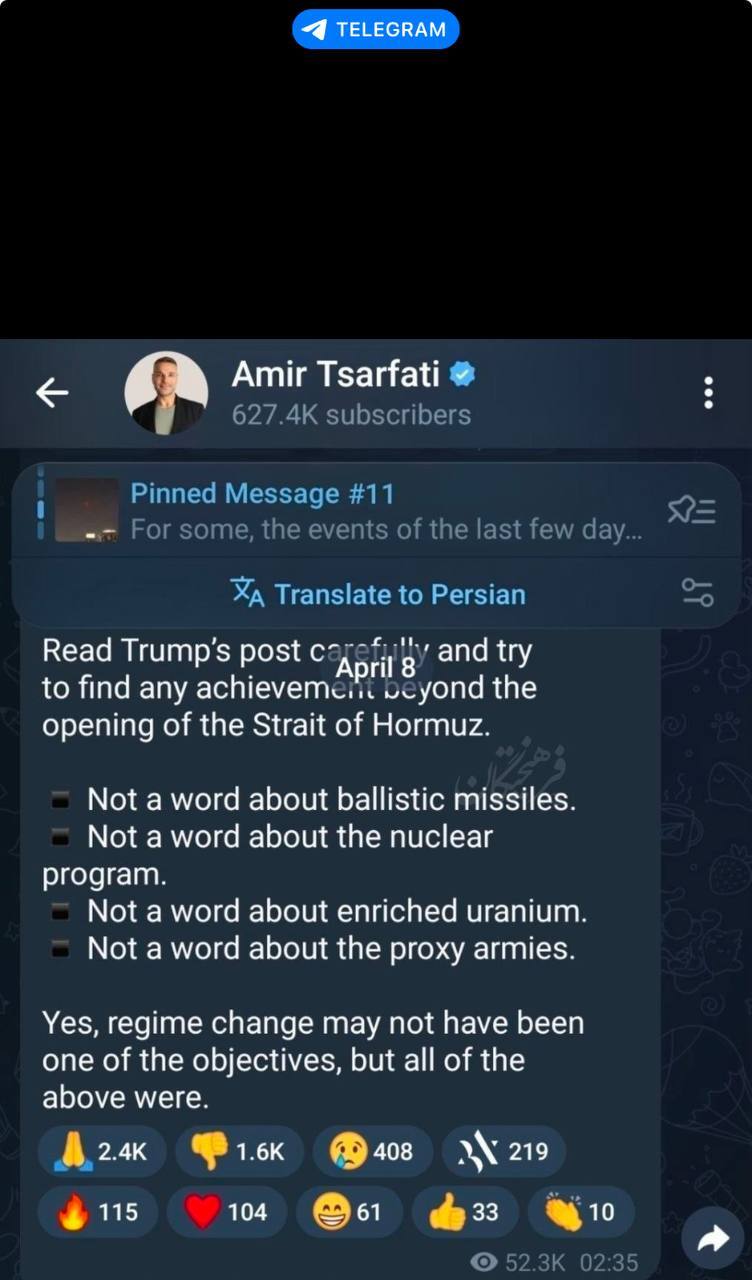
Task: React with praying hands 2.4K
Action: coord(100,1151)
